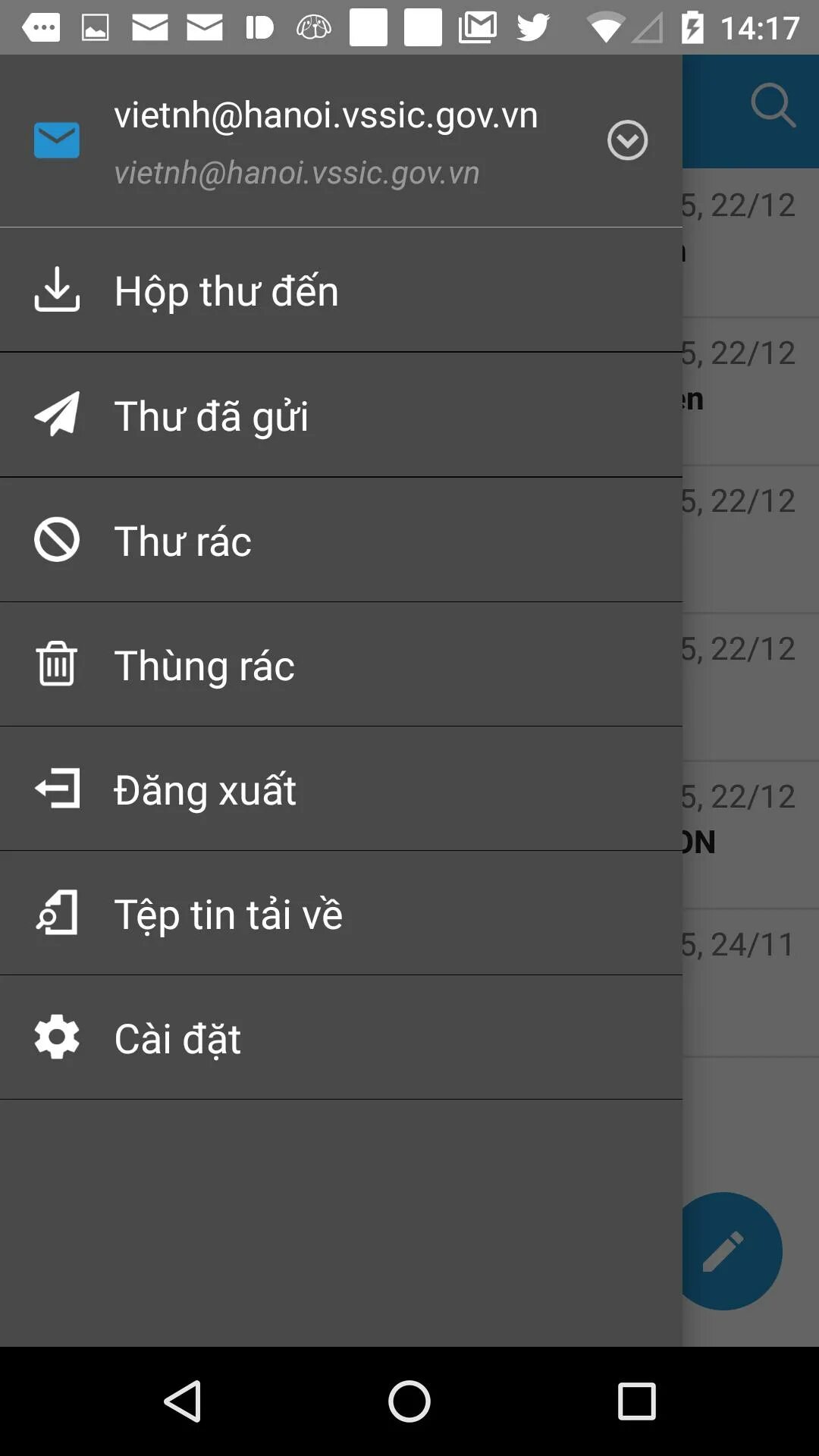Open Thư đã gửi sent folder
819x1456 pixels.
(341, 415)
